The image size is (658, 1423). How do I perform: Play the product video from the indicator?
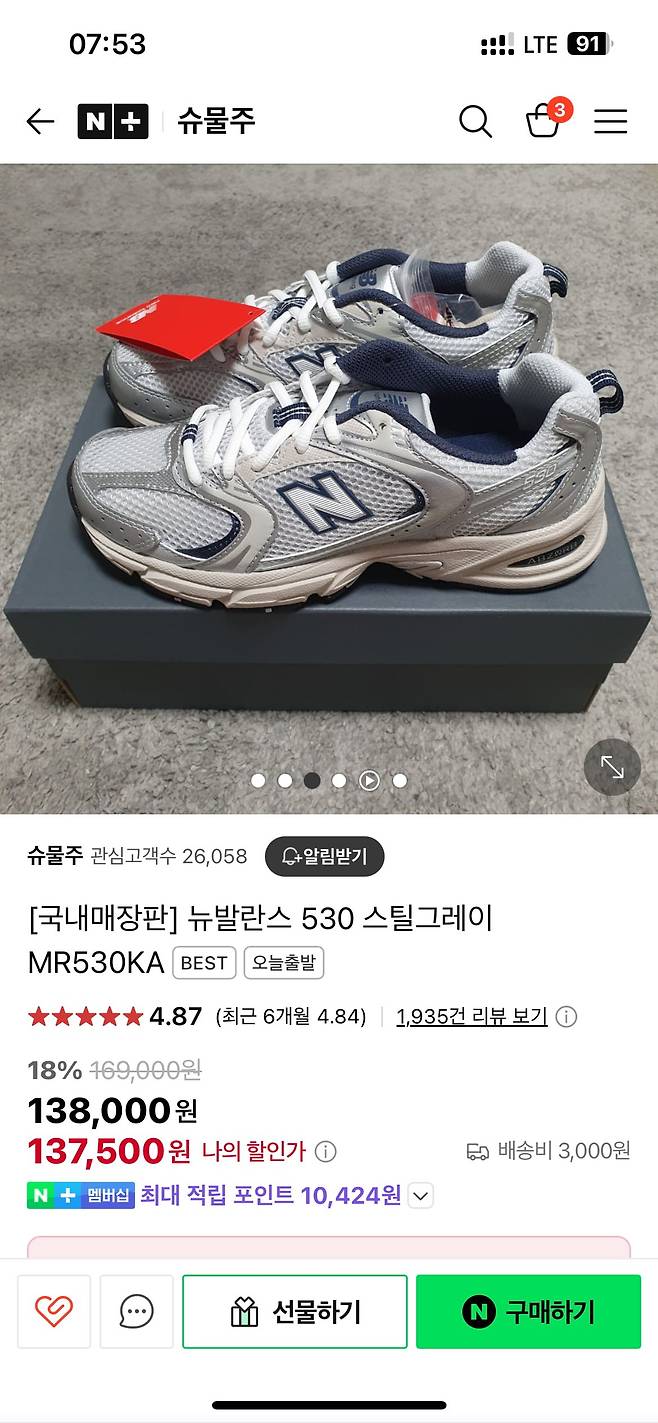pyautogui.click(x=369, y=781)
